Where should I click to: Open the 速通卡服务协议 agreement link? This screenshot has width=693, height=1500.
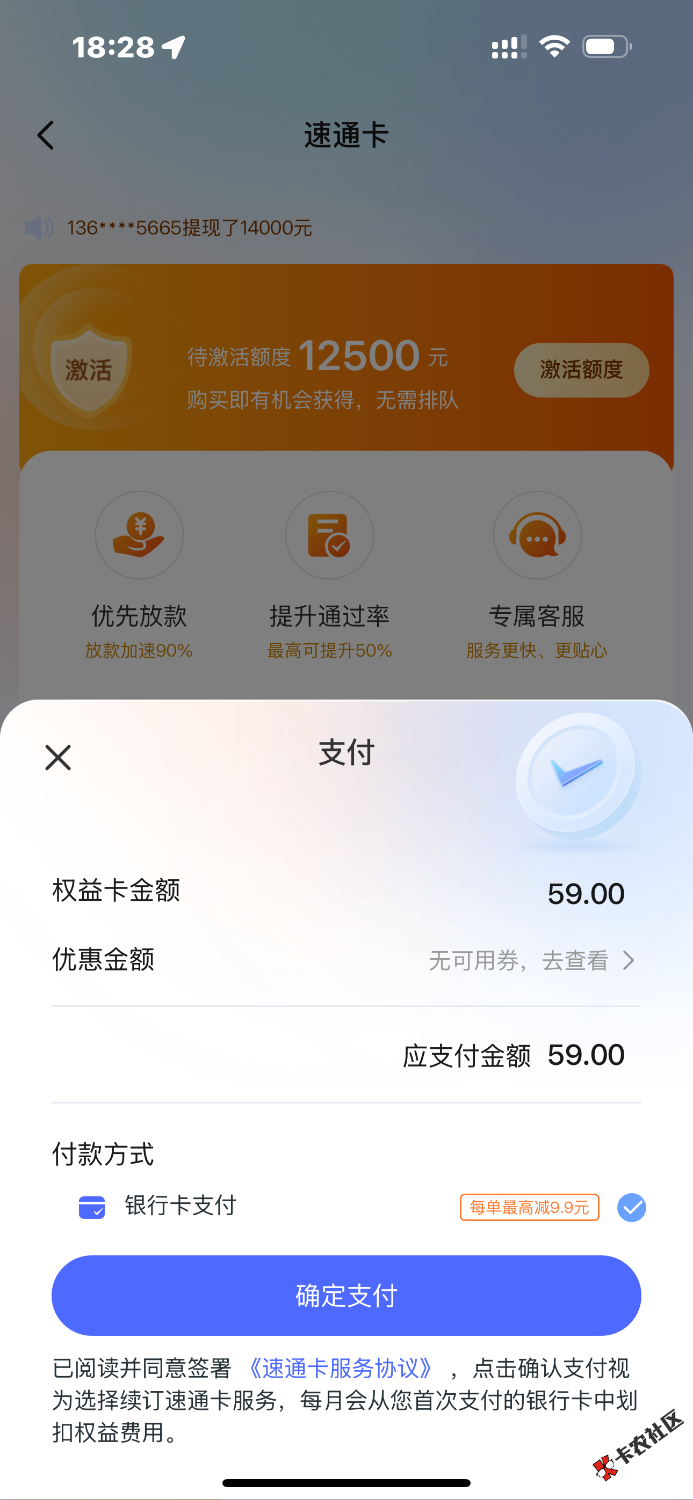pyautogui.click(x=340, y=1368)
